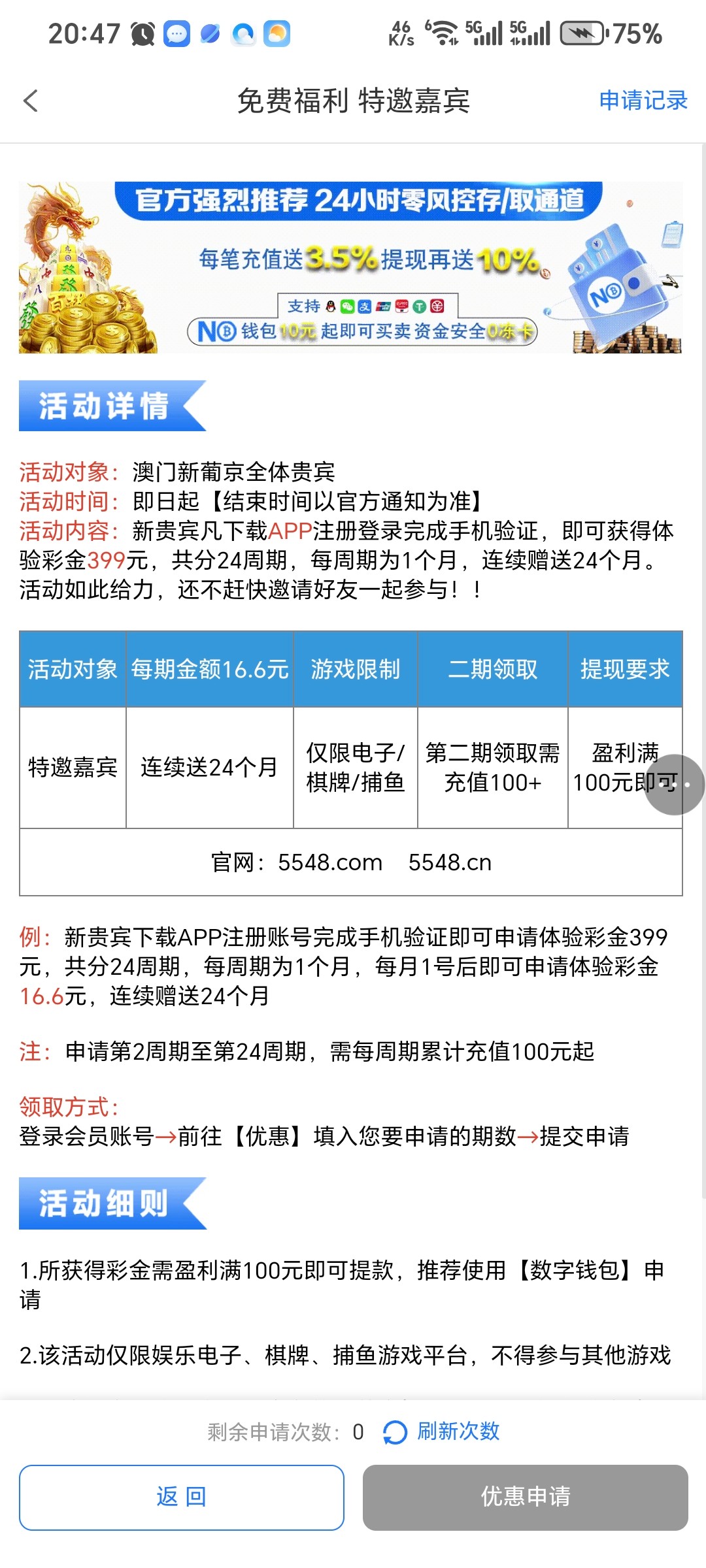The image size is (706, 1568).
Task: Tap the 刷新次数 text link
Action: pos(458,1431)
